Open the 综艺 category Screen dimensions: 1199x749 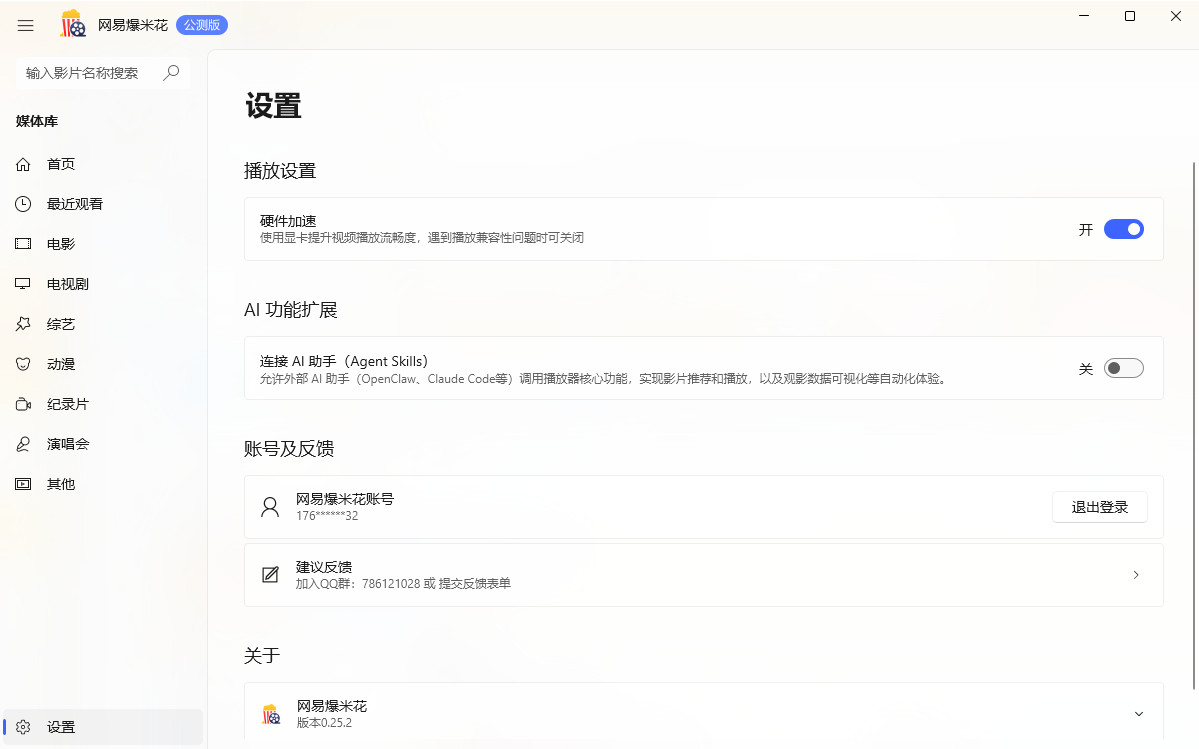pos(102,324)
